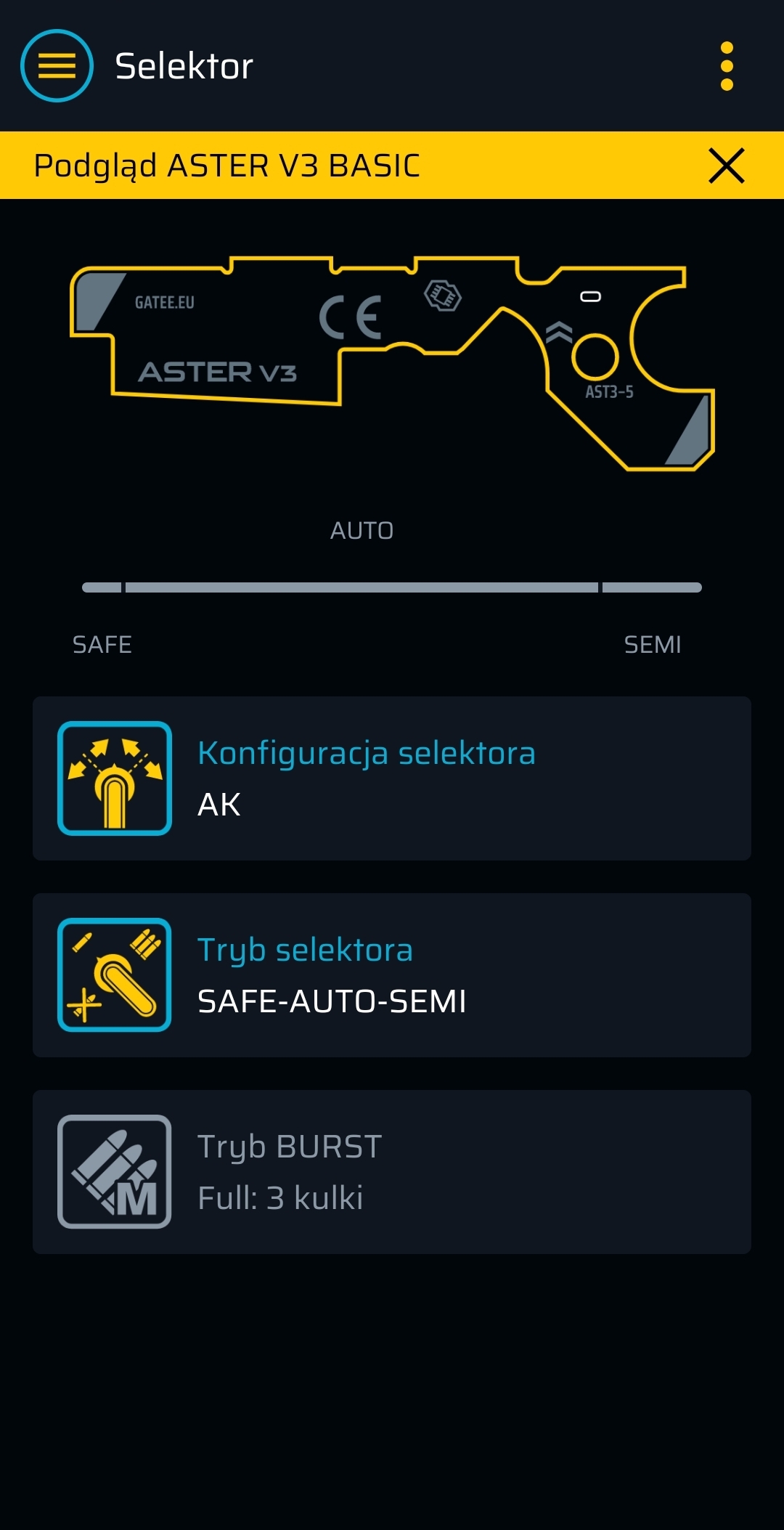Open the three-dot overflow menu
Viewport: 784px width, 1530px height.
pos(727,66)
